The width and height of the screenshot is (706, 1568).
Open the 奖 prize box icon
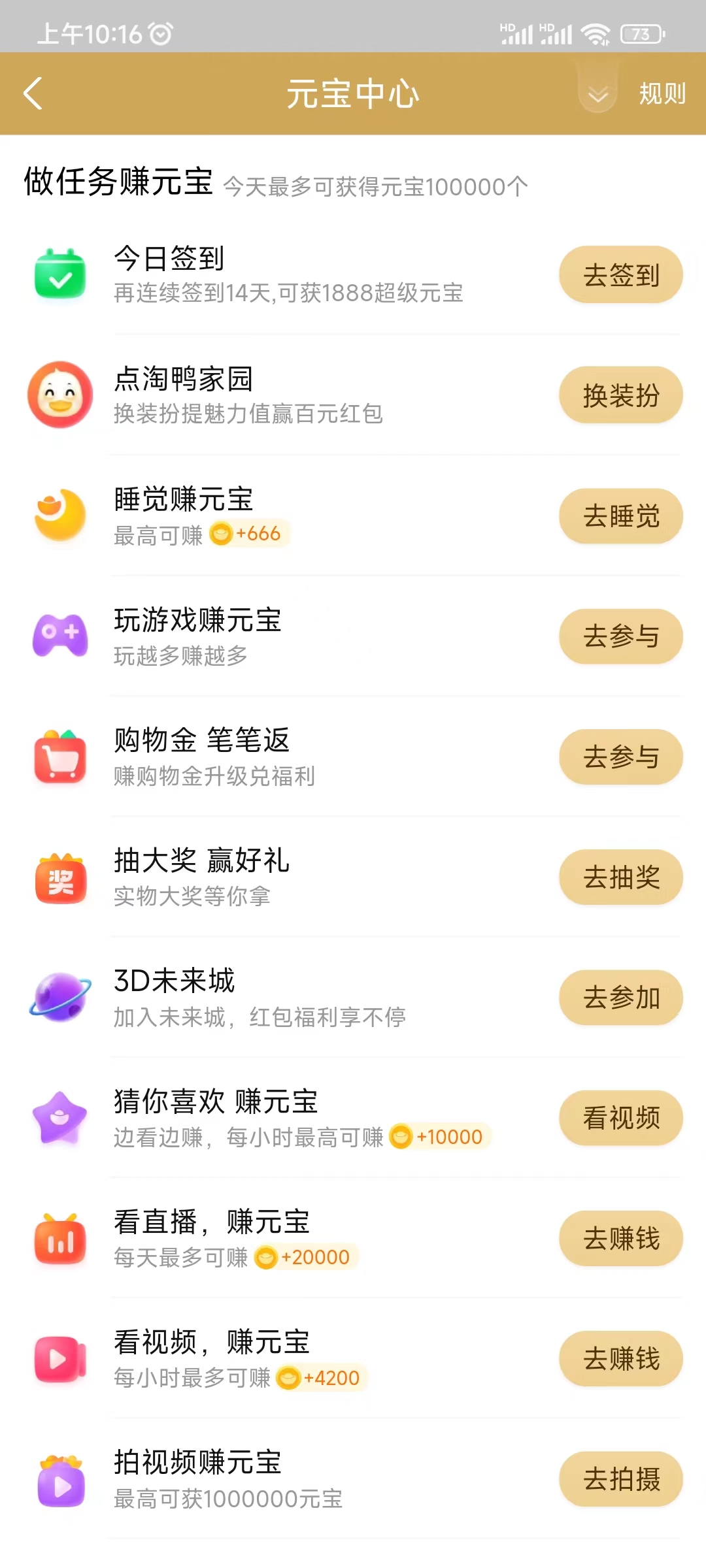pyautogui.click(x=59, y=877)
